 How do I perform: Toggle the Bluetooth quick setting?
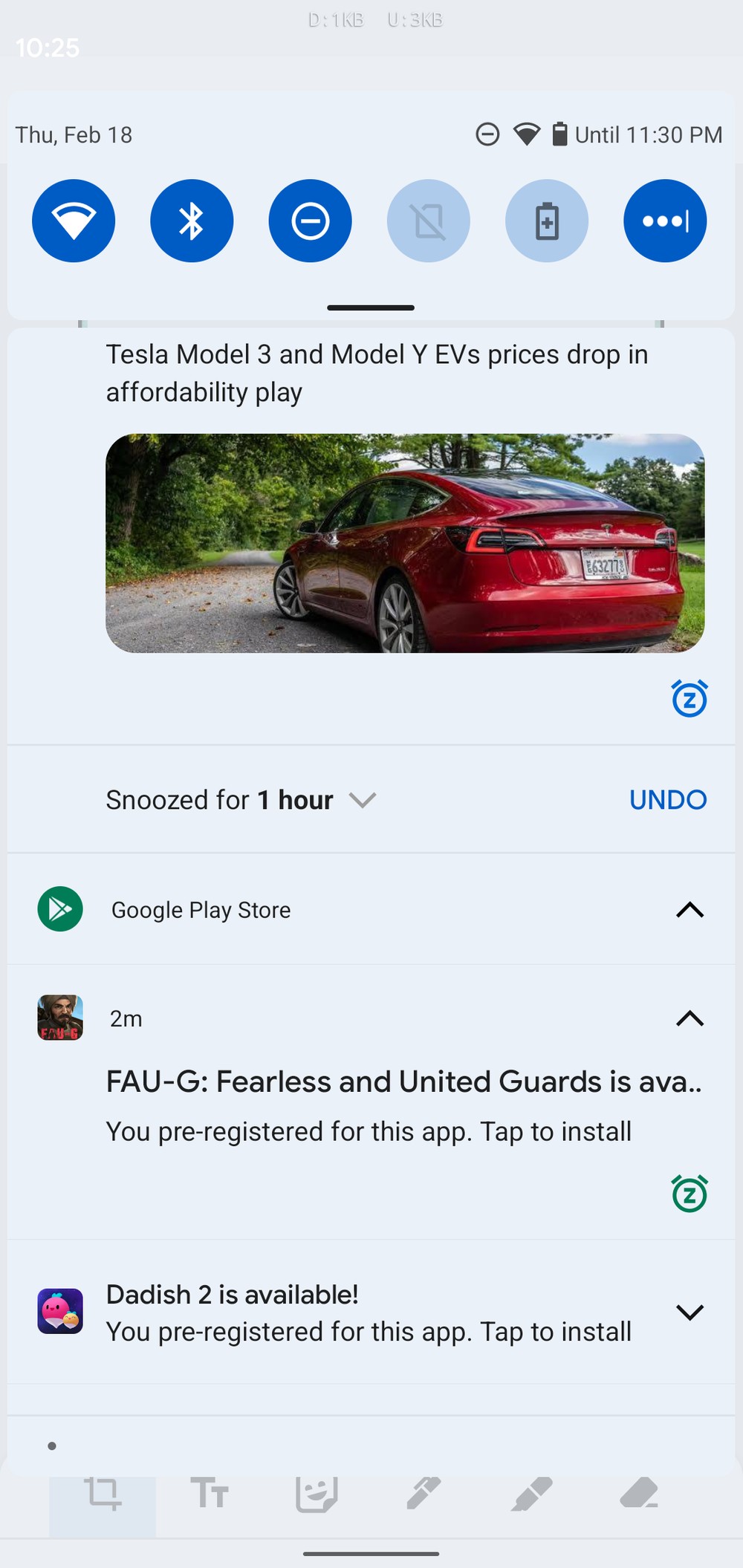tap(192, 221)
